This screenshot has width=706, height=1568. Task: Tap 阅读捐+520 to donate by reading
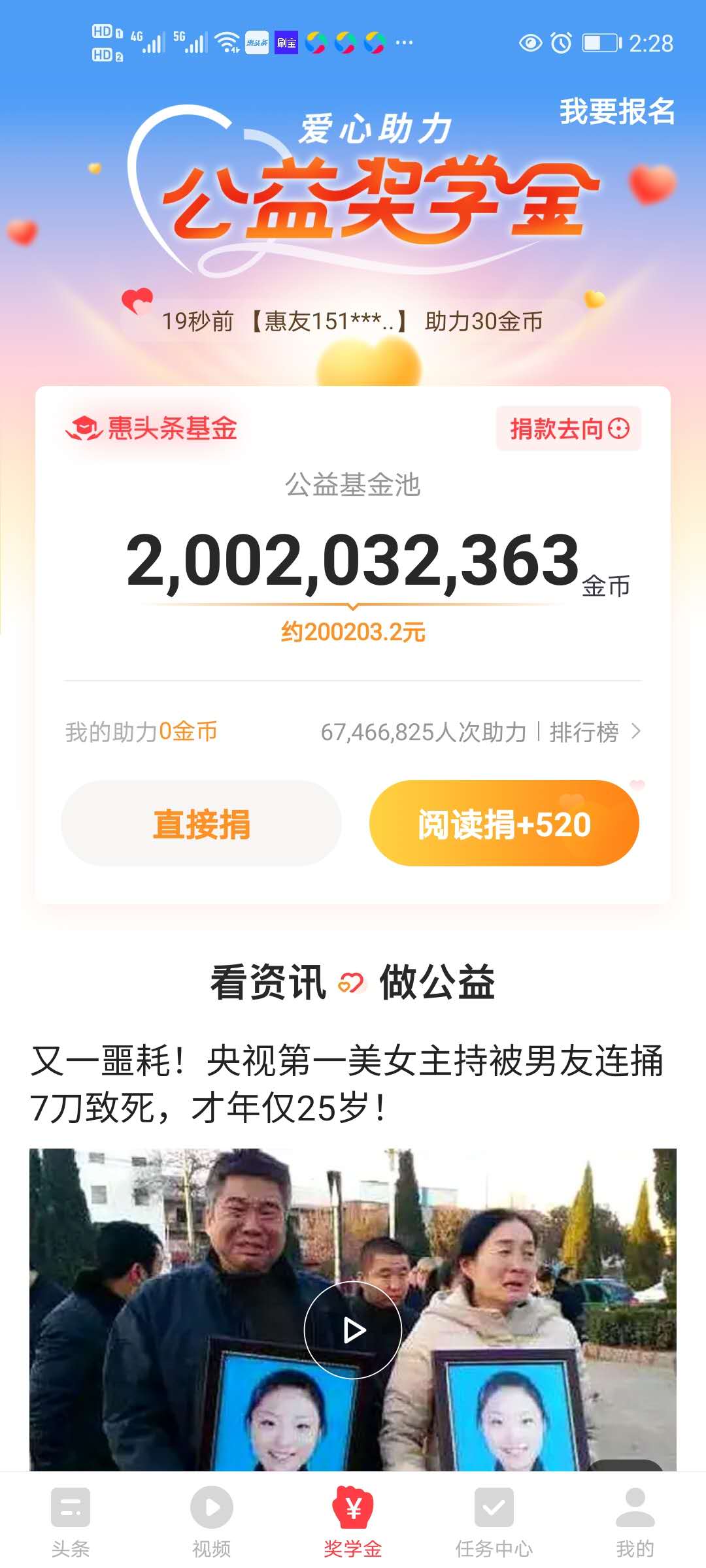click(504, 824)
